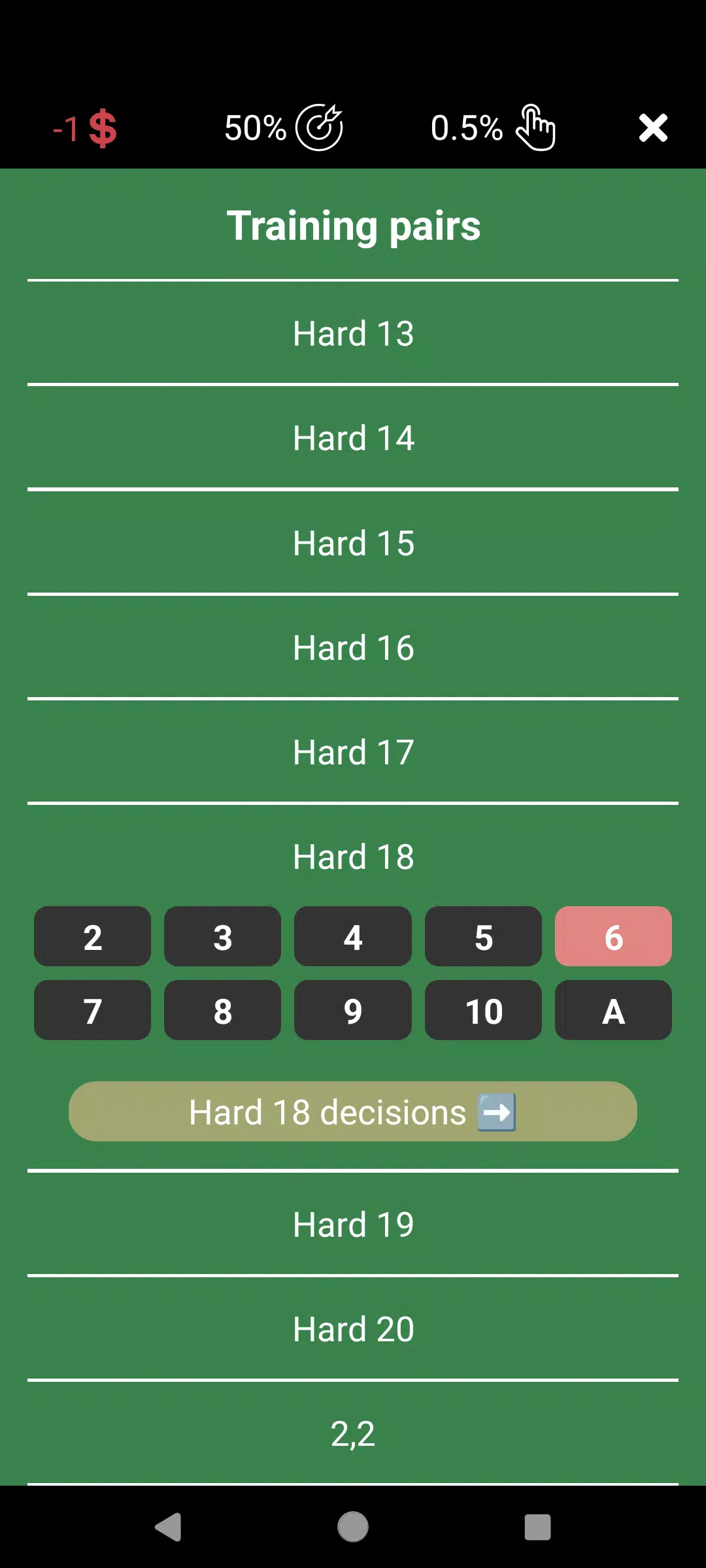Expand the Hard 15 row
This screenshot has height=1568, width=706.
[353, 543]
